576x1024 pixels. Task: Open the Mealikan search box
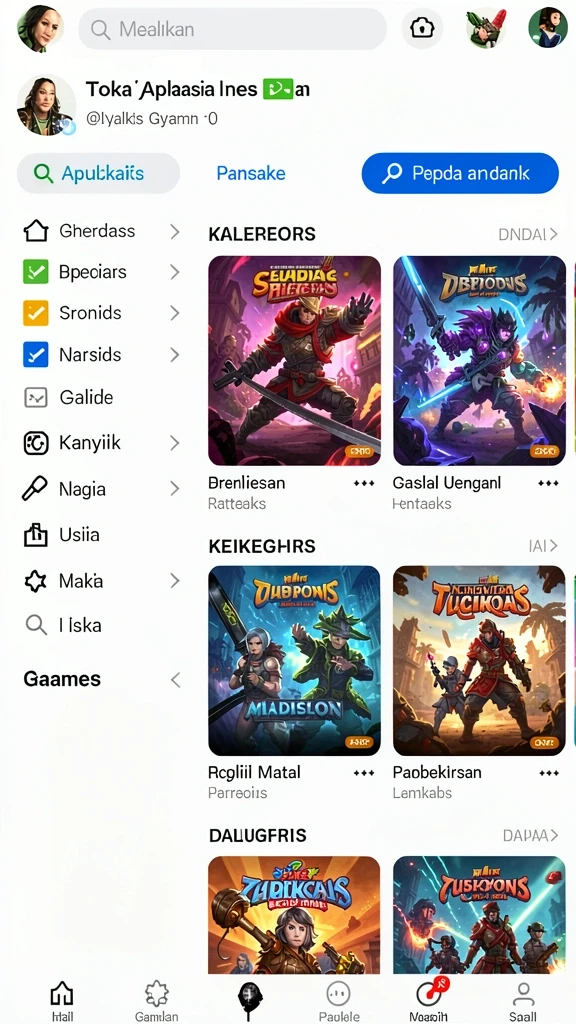point(232,29)
